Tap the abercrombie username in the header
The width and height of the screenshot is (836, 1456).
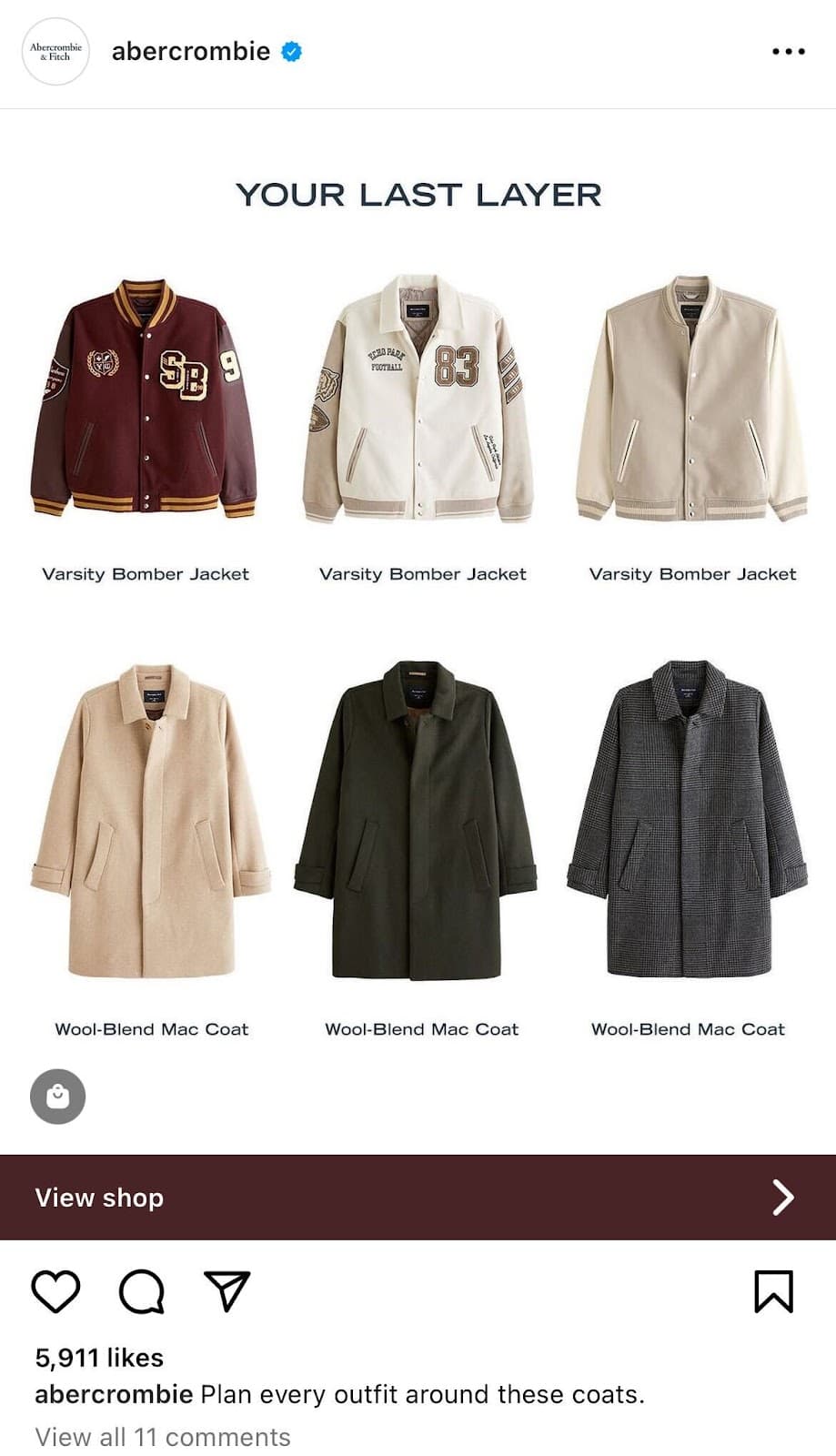pyautogui.click(x=191, y=52)
